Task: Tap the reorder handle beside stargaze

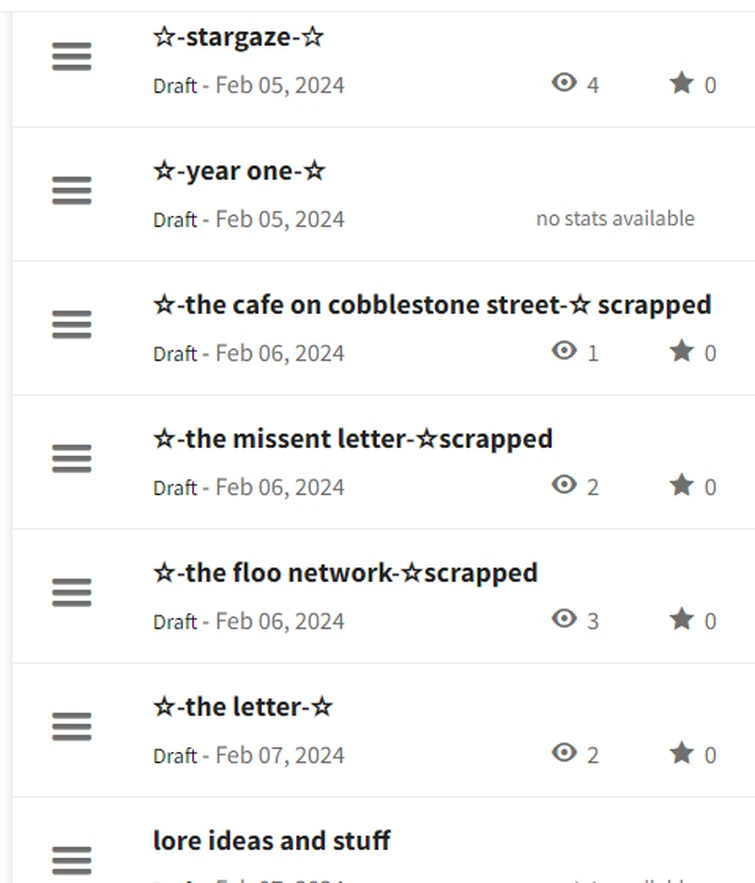Action: click(x=72, y=57)
